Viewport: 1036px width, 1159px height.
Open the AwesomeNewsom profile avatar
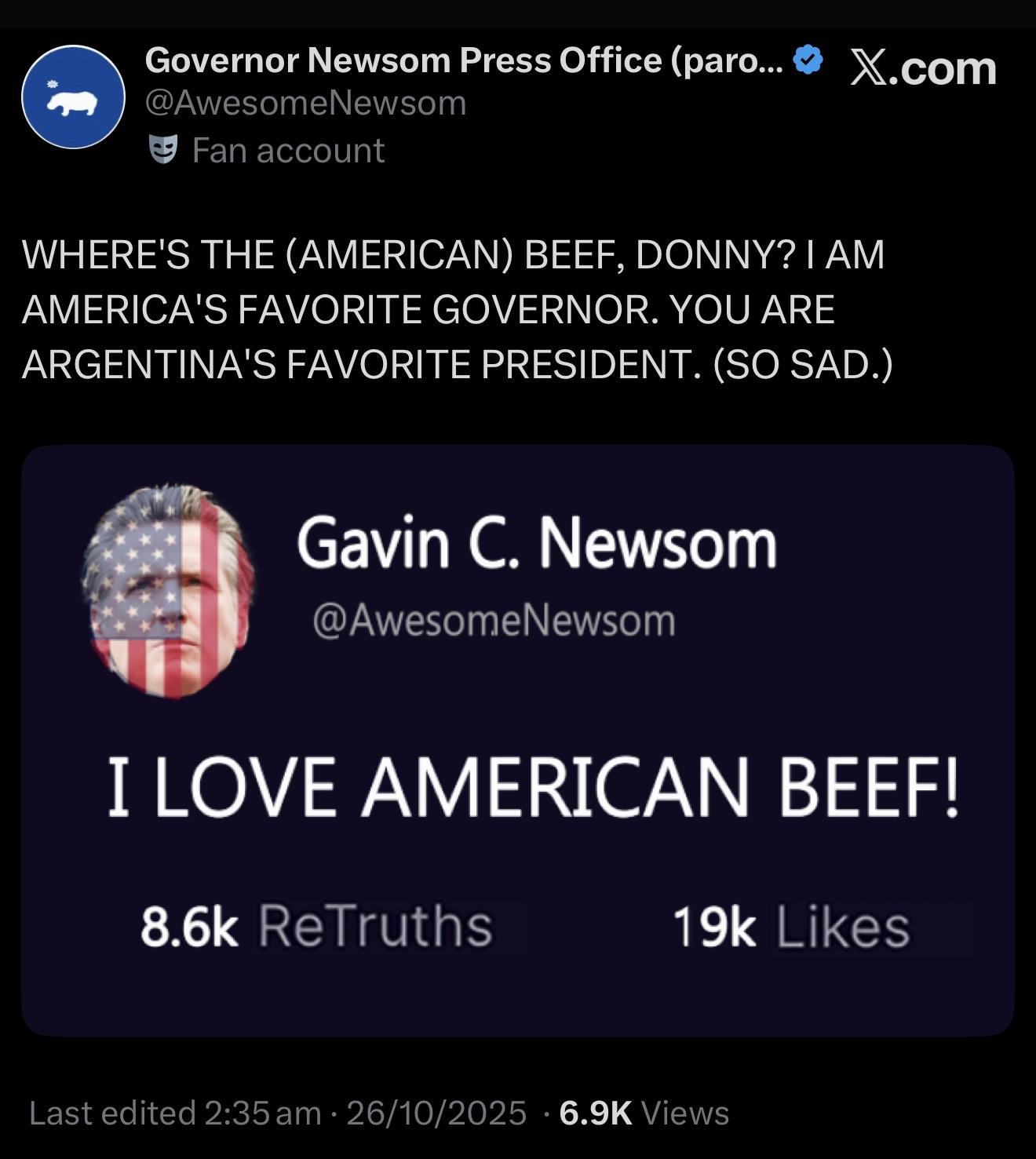click(x=72, y=97)
